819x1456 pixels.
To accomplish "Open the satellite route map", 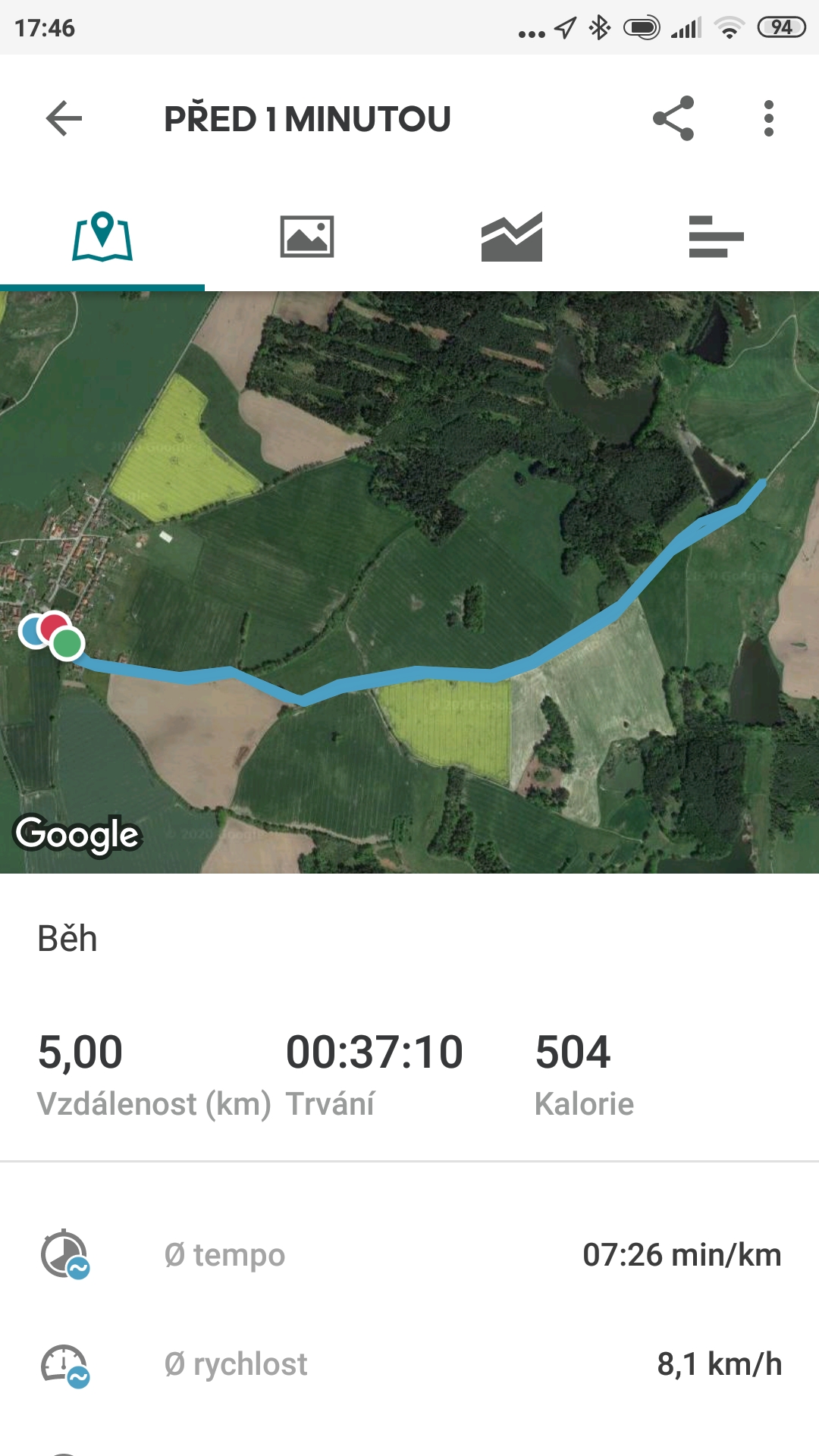I will 409,582.
